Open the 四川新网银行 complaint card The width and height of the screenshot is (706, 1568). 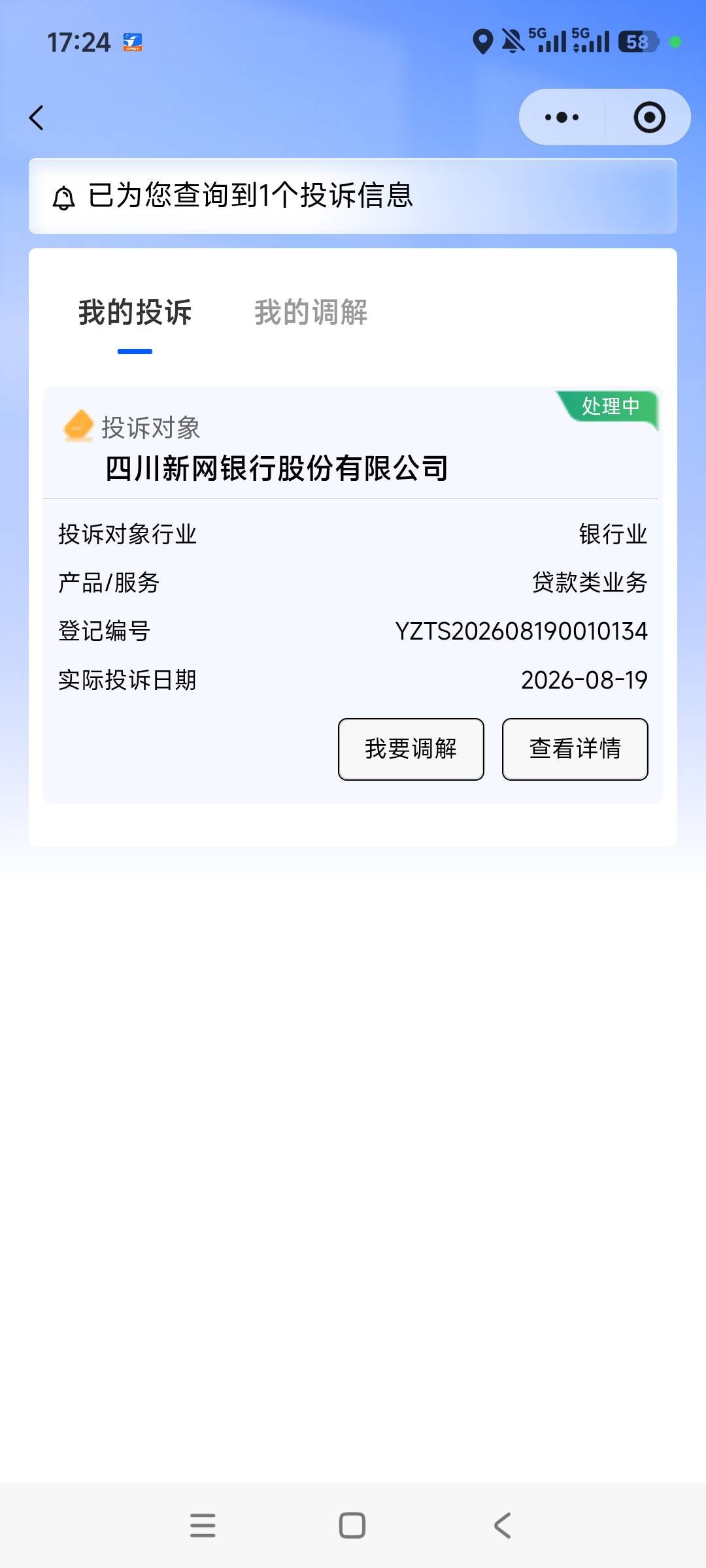pyautogui.click(x=353, y=595)
